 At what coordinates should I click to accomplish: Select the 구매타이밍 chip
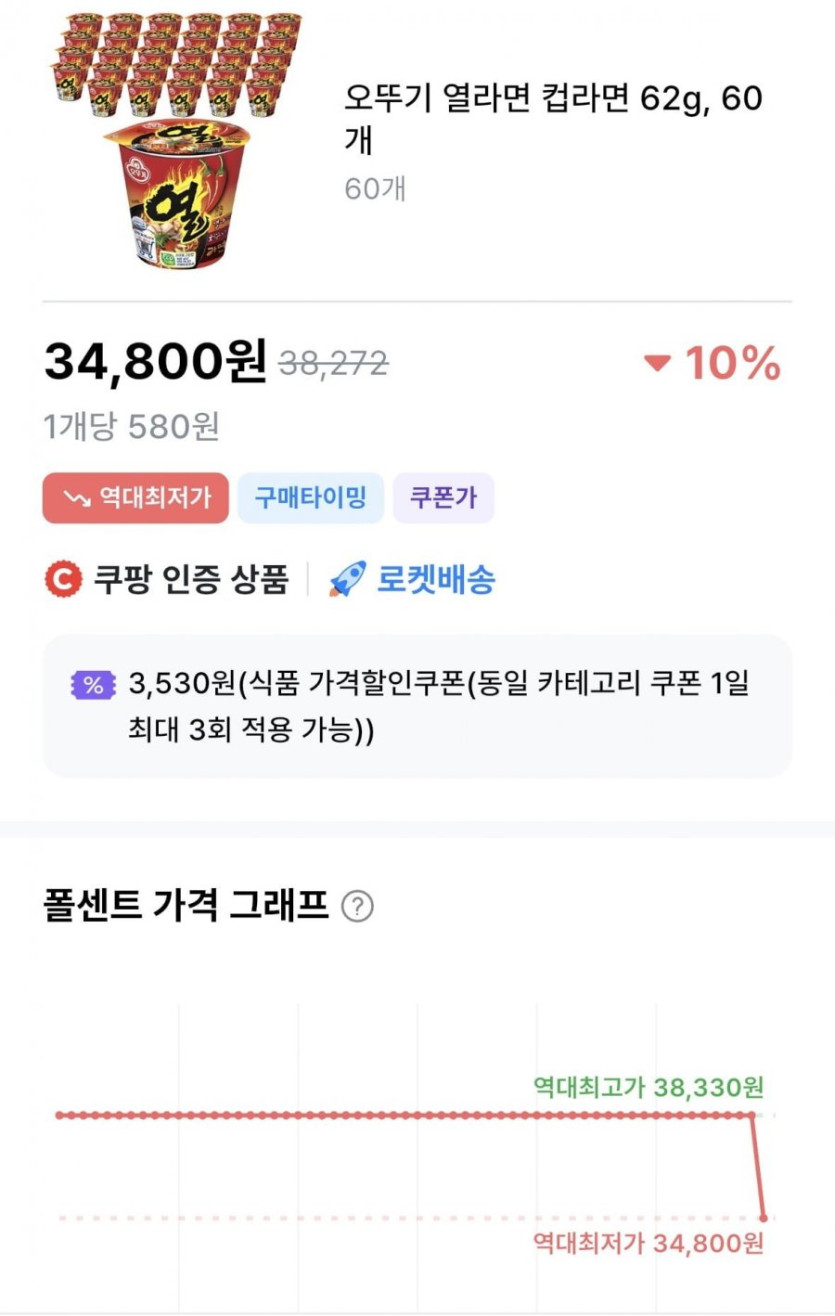pyautogui.click(x=310, y=498)
